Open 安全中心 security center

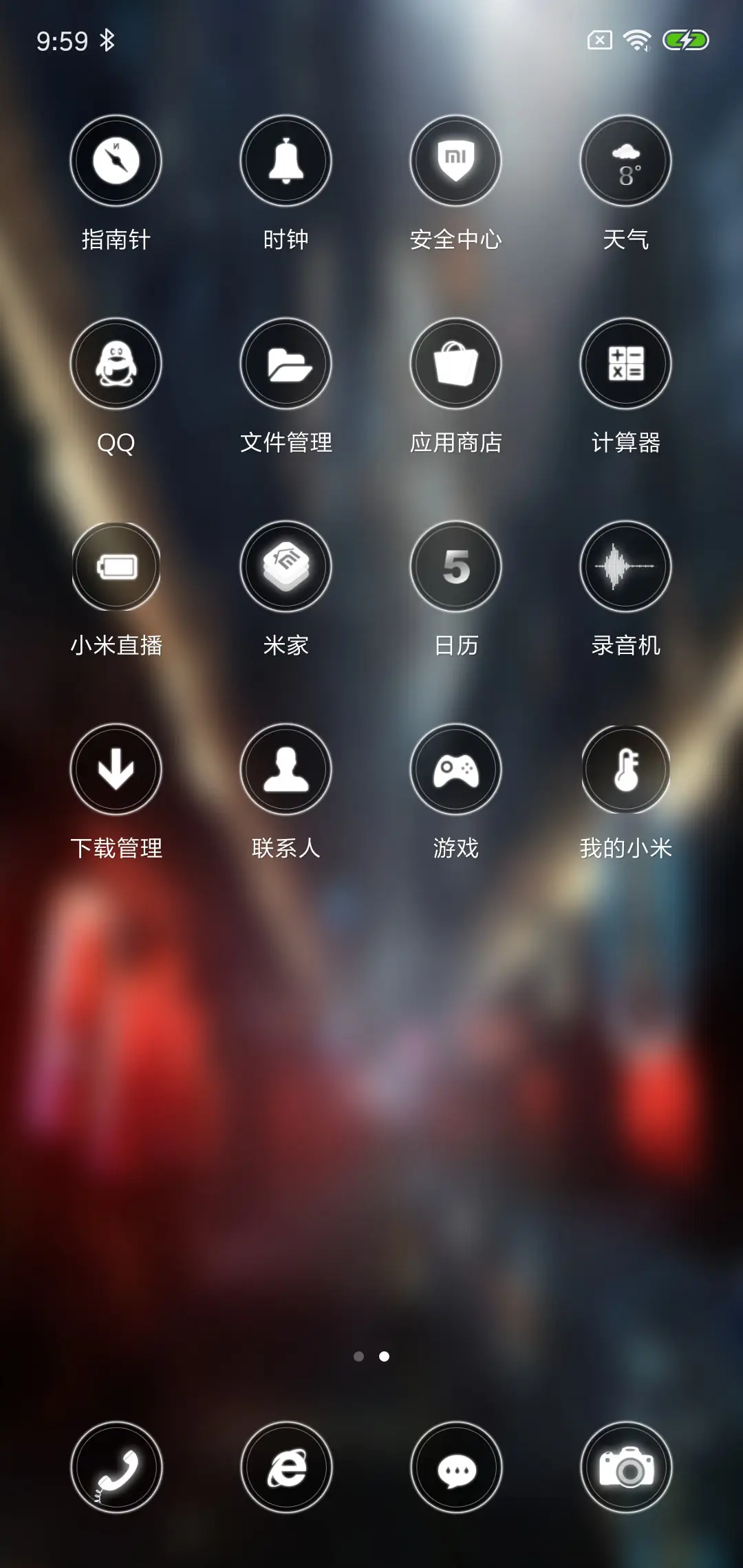click(455, 160)
